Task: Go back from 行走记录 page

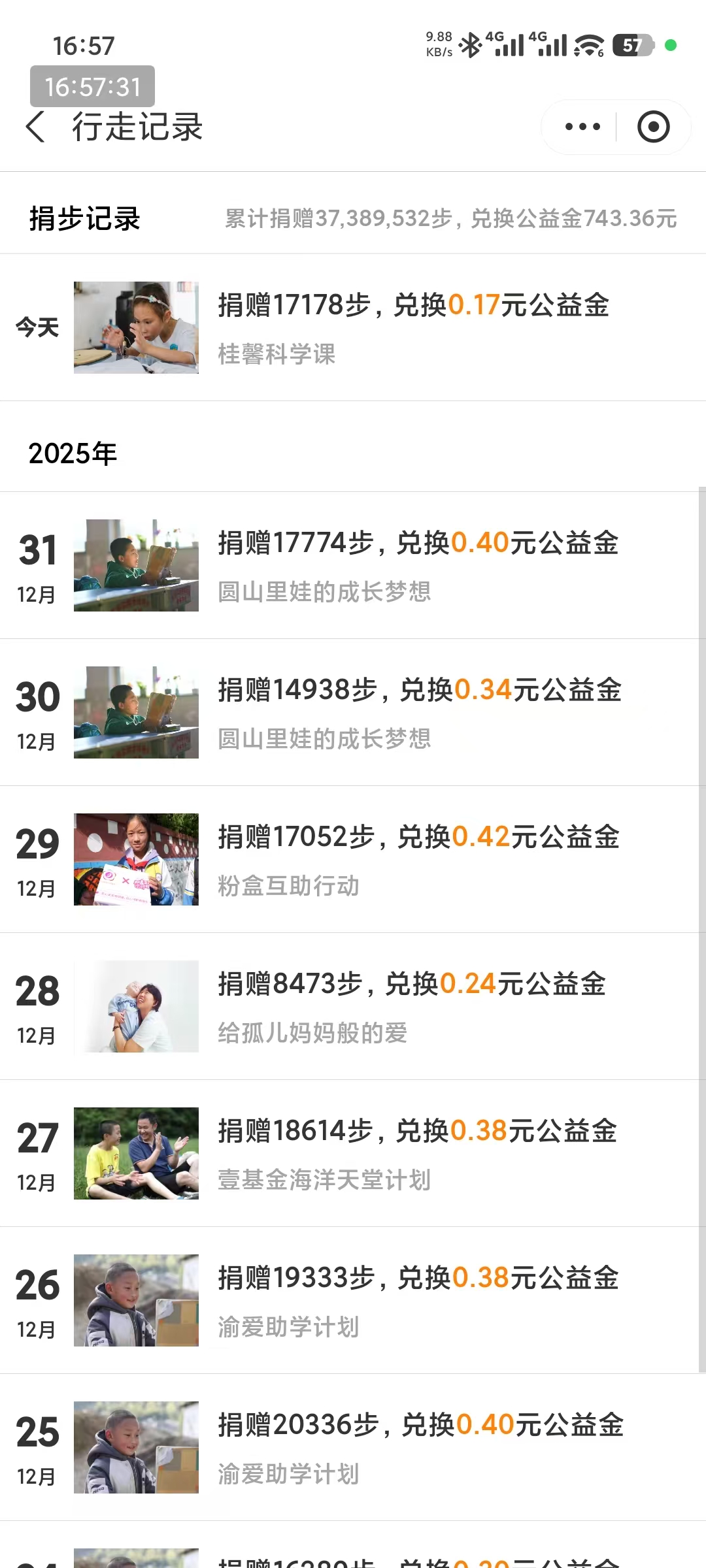Action: [x=36, y=126]
